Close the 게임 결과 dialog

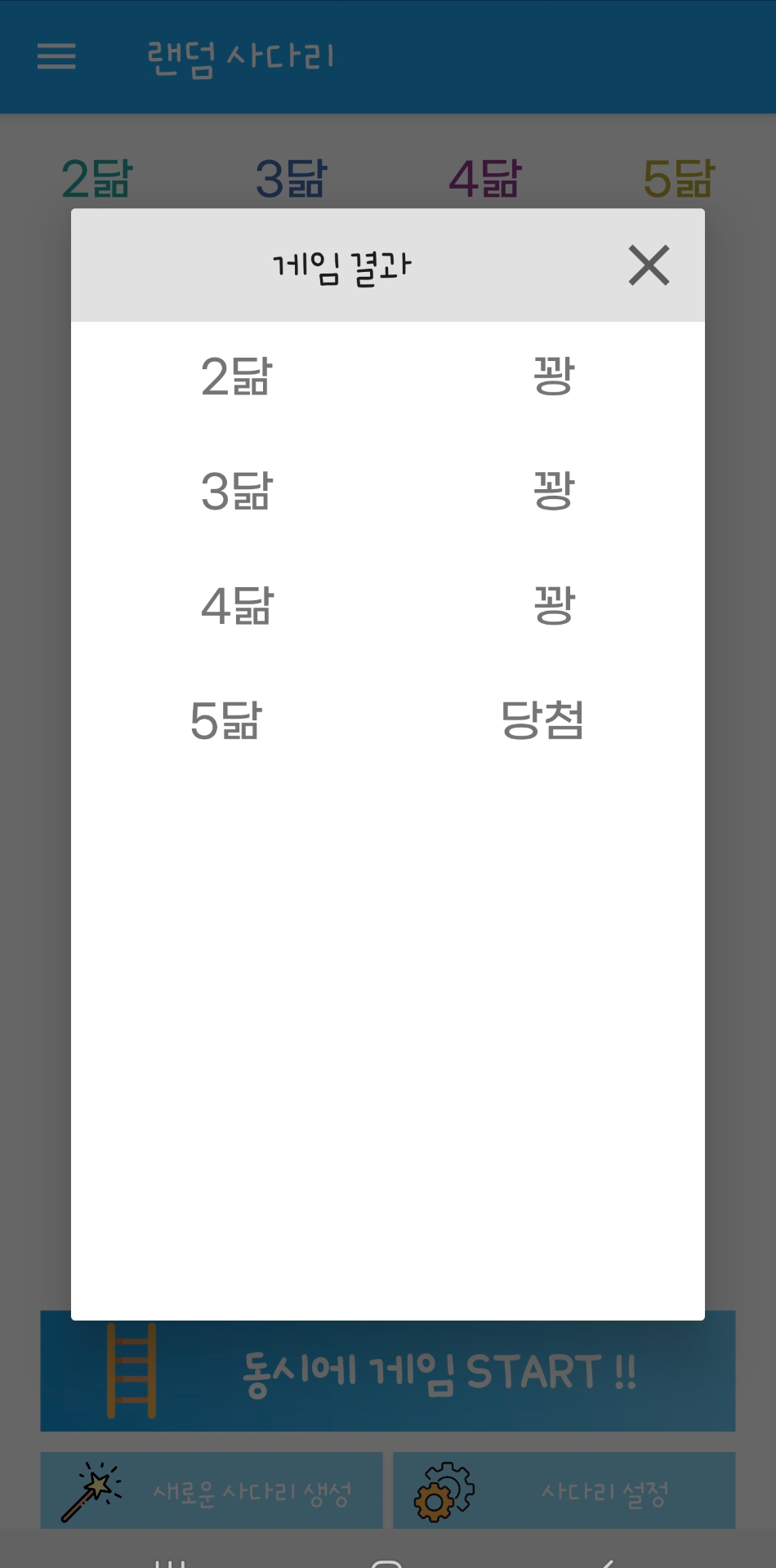[x=649, y=265]
